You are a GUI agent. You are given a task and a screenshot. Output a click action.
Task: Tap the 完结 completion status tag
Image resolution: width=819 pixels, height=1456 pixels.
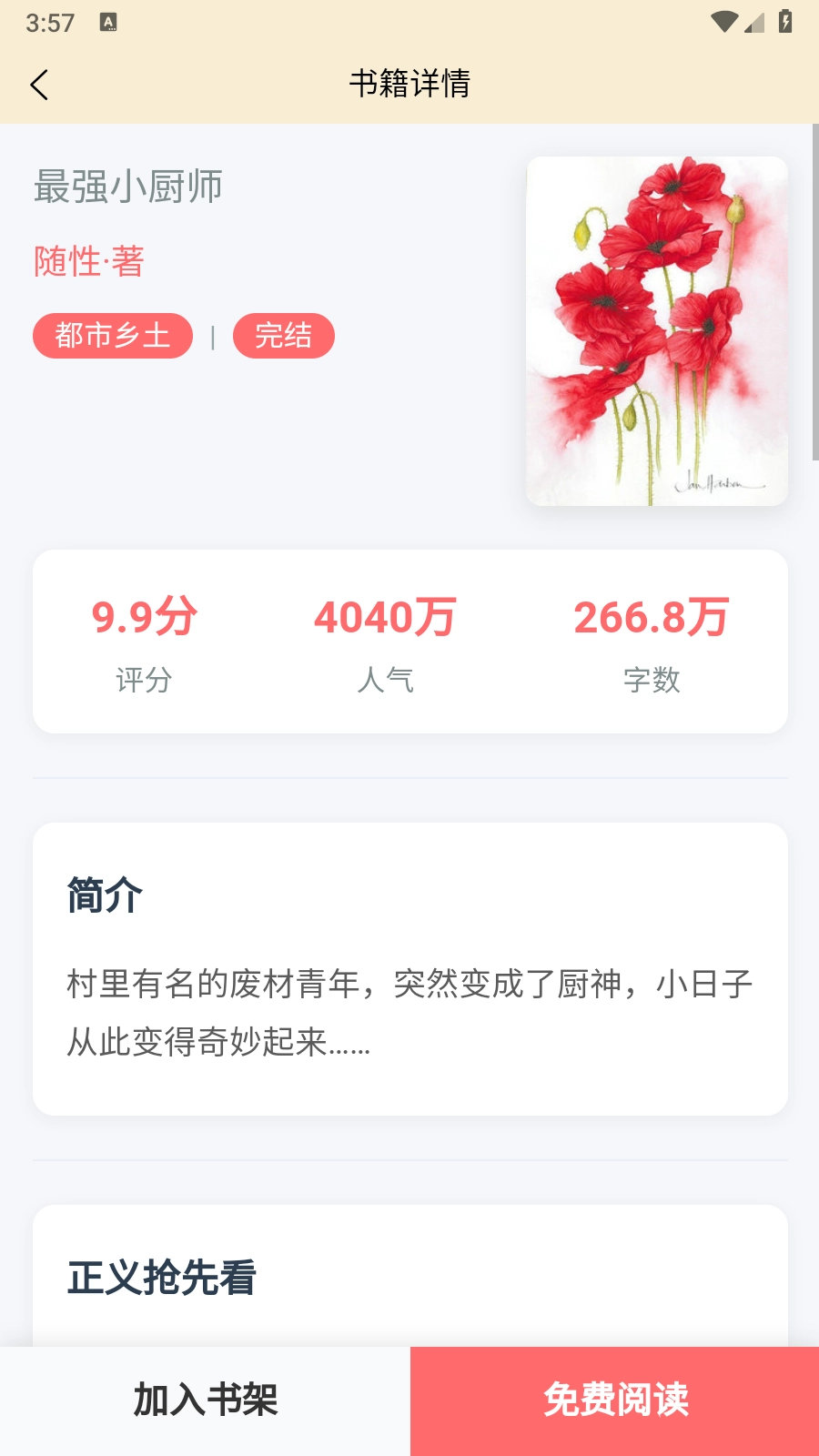283,335
